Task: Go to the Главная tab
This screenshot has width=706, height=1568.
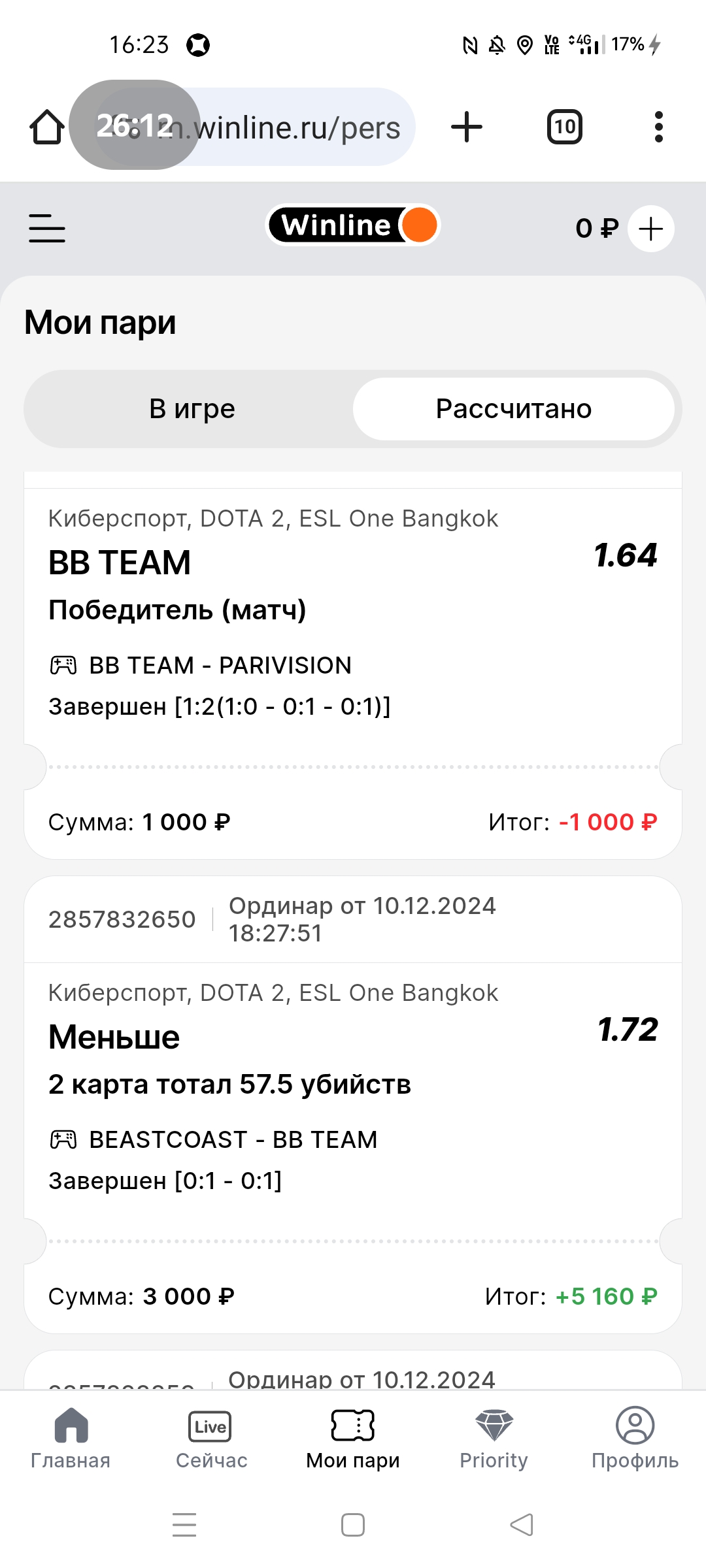Action: click(71, 1439)
